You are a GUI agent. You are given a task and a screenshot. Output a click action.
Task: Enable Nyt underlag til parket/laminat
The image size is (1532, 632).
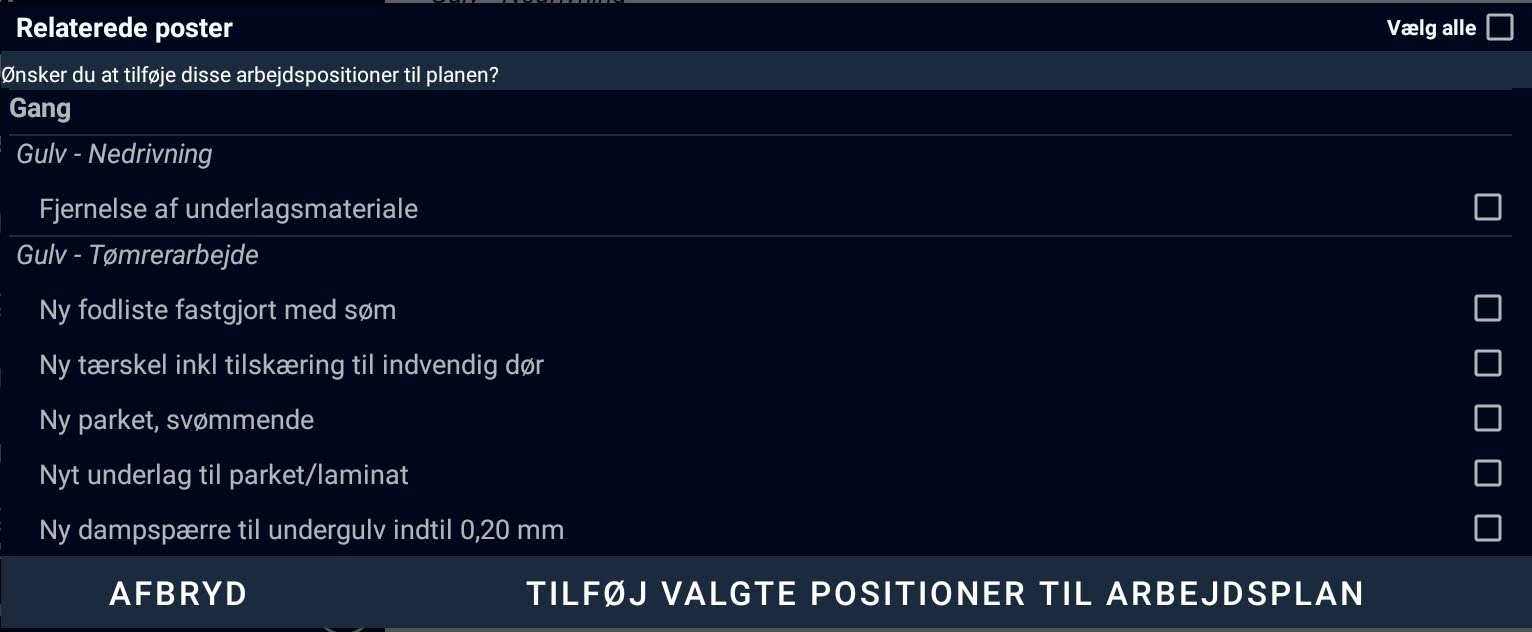coord(1487,472)
